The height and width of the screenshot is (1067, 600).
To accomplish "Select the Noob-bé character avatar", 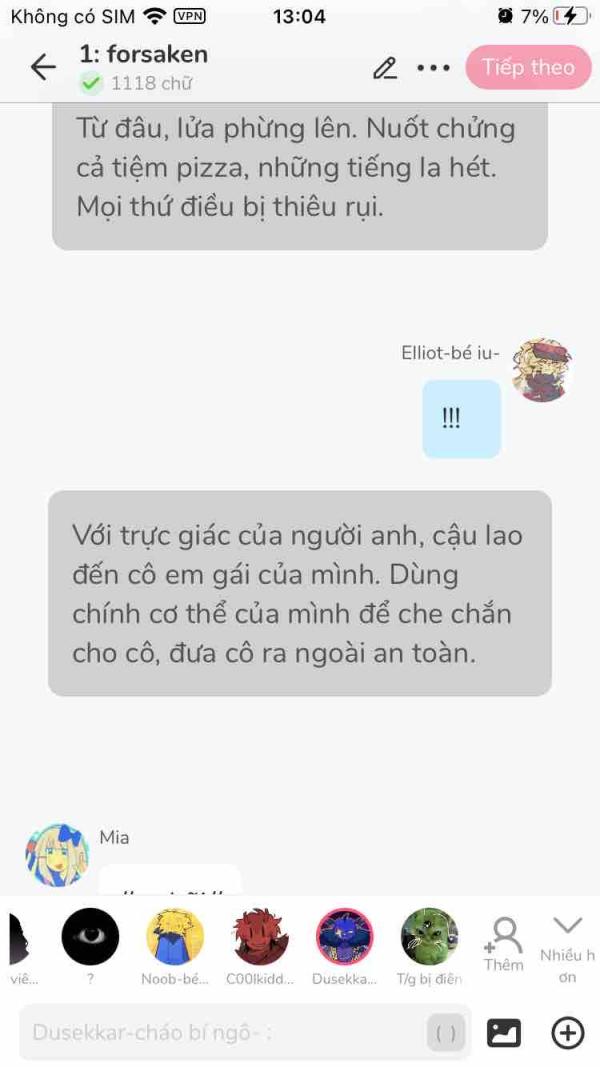I will (x=175, y=937).
